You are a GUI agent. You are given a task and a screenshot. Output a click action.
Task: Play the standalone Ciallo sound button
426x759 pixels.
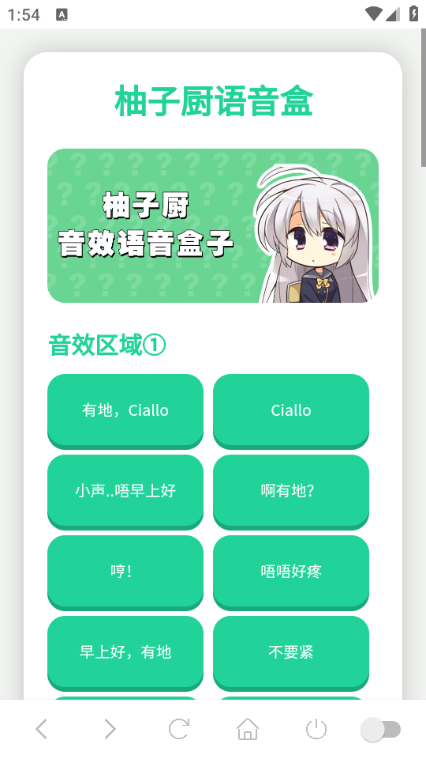[291, 410]
